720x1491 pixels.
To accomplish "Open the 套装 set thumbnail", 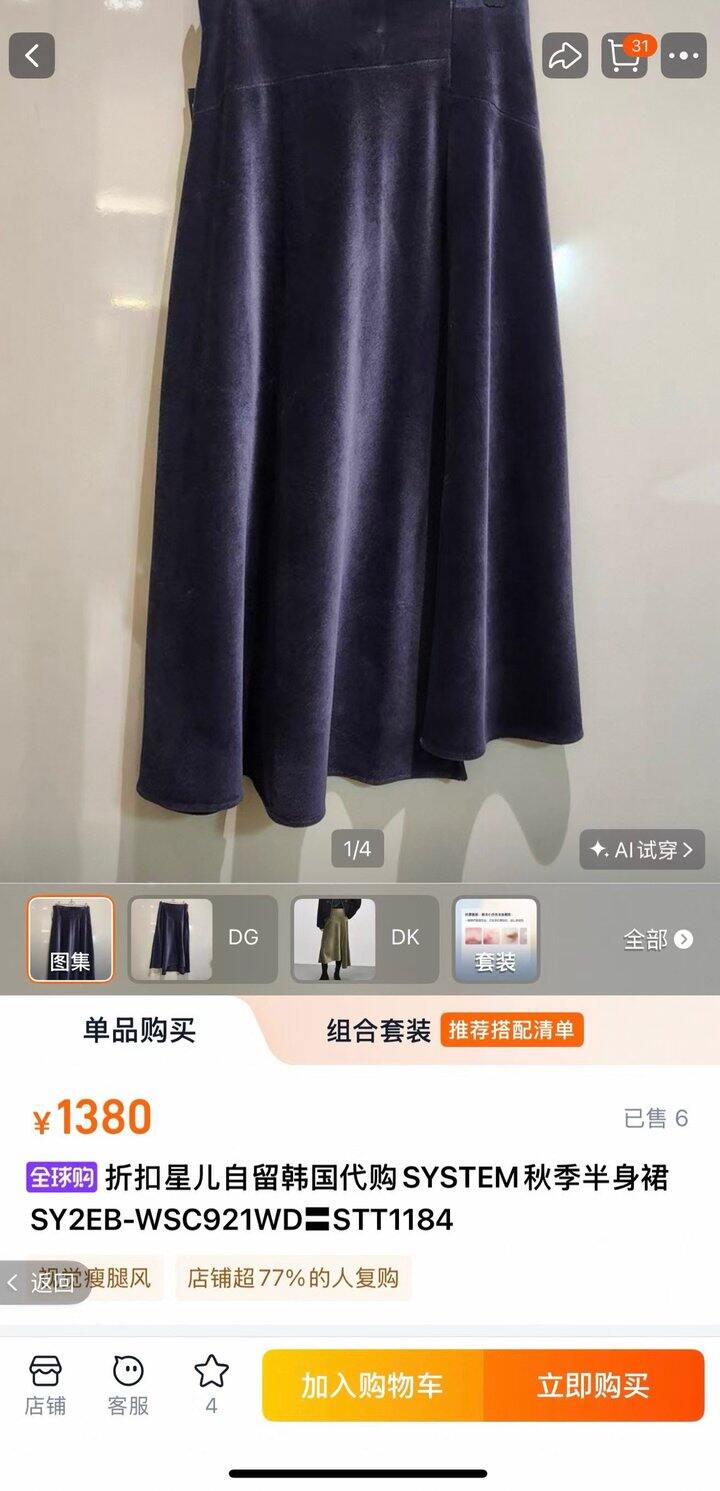I will [496, 939].
